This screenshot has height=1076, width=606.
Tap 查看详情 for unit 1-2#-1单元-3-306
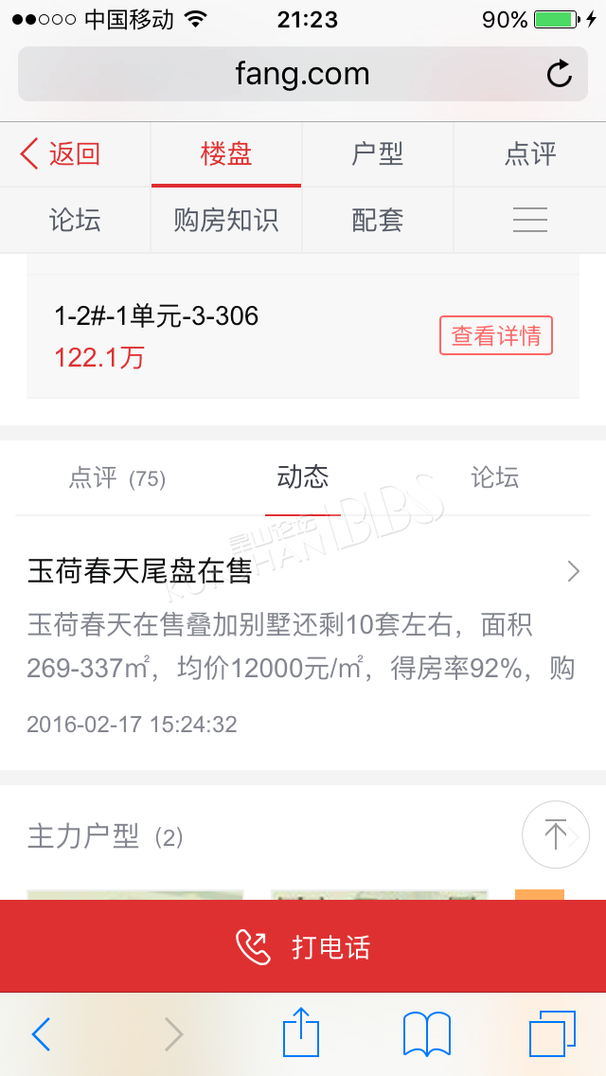tap(496, 336)
